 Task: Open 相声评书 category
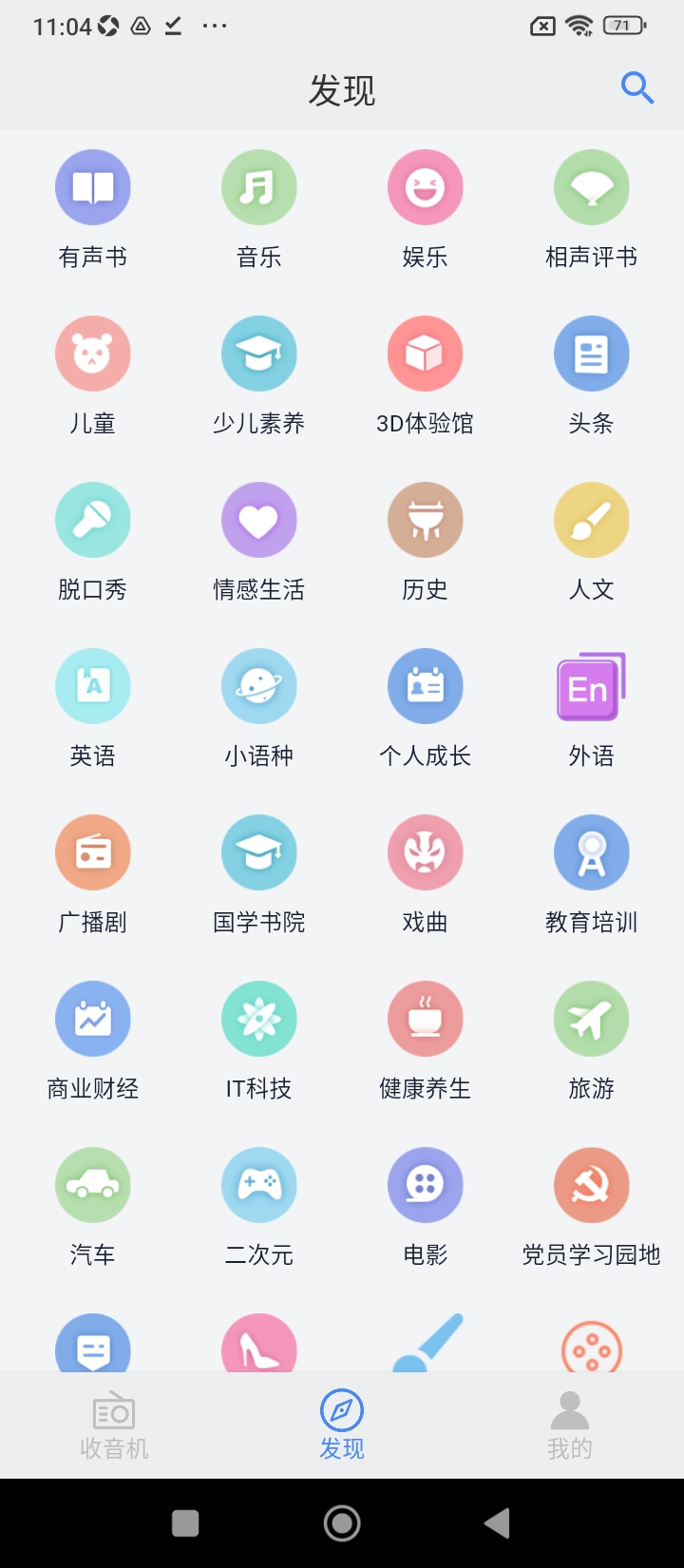coord(592,211)
